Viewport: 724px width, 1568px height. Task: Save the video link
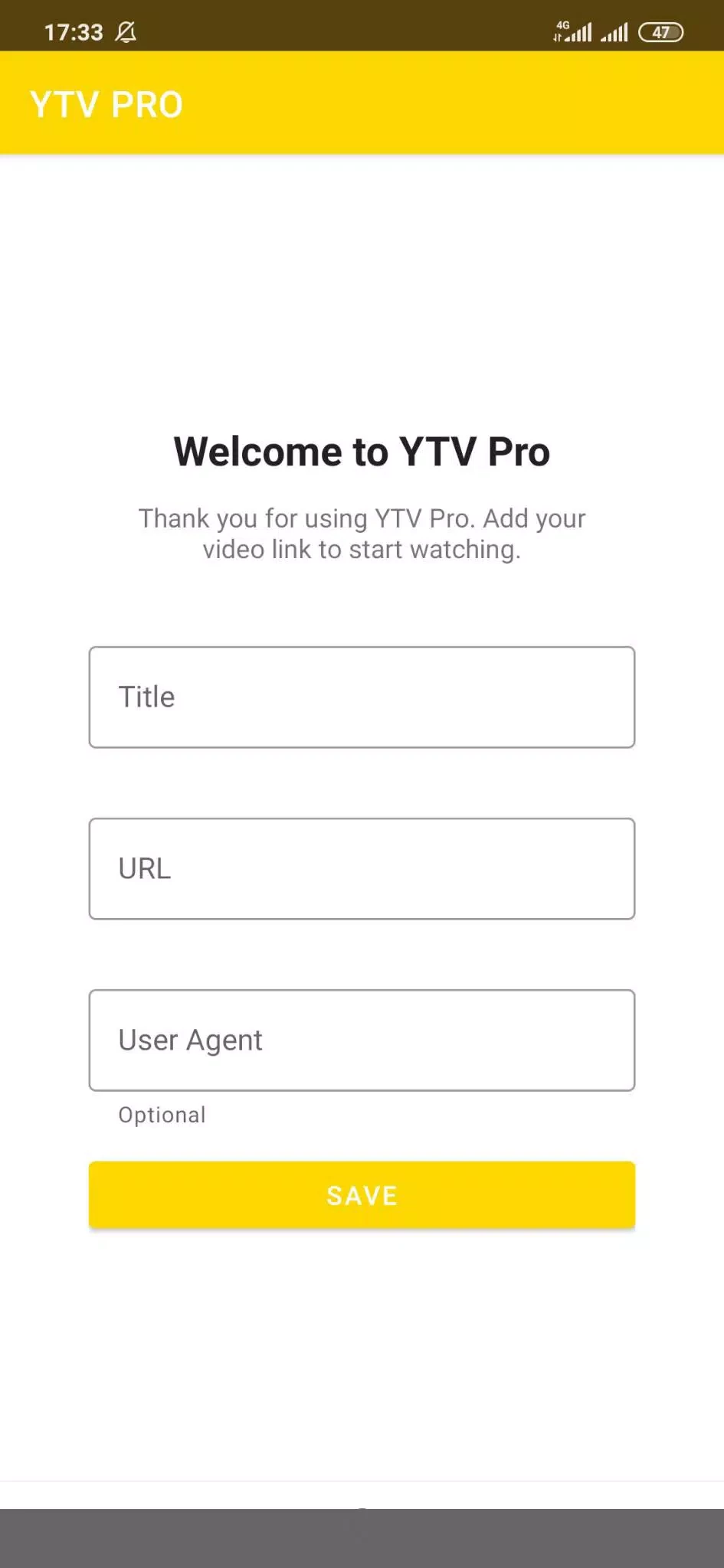(362, 1195)
